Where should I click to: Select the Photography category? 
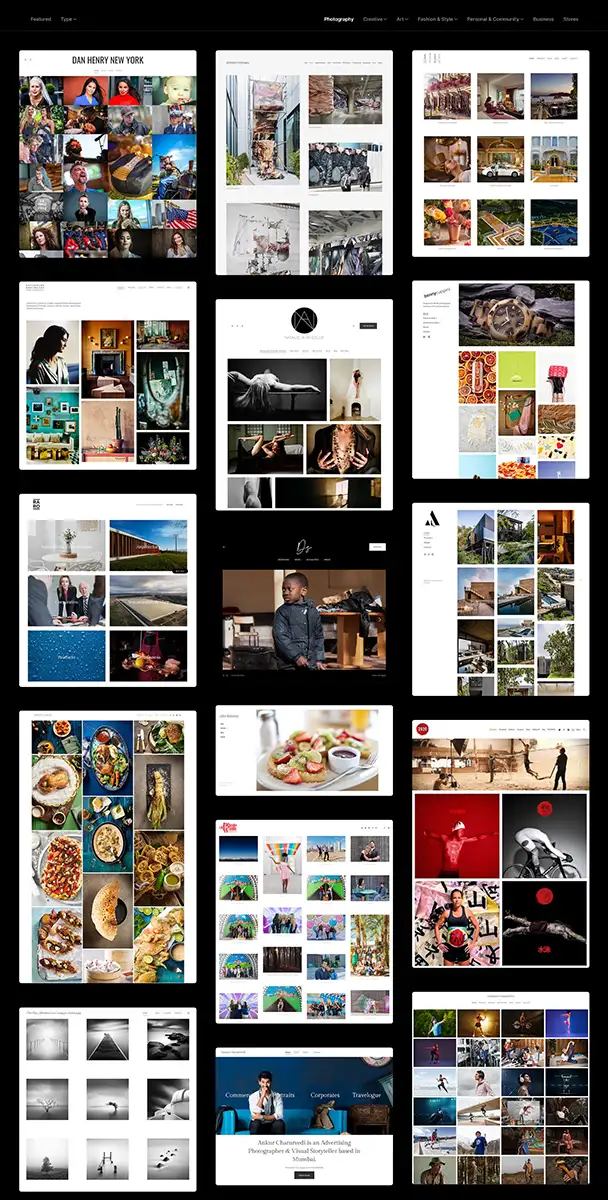coord(338,19)
